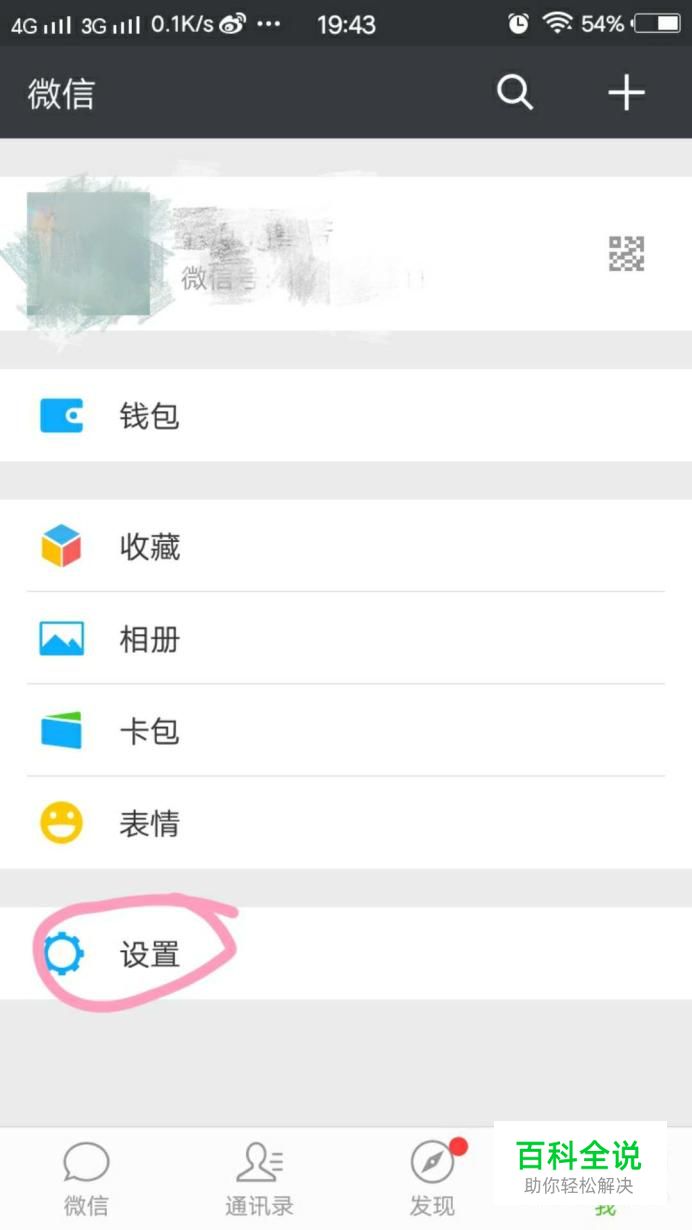Open 设置 settings
Screen dimensions: 692x1230
[346, 954]
